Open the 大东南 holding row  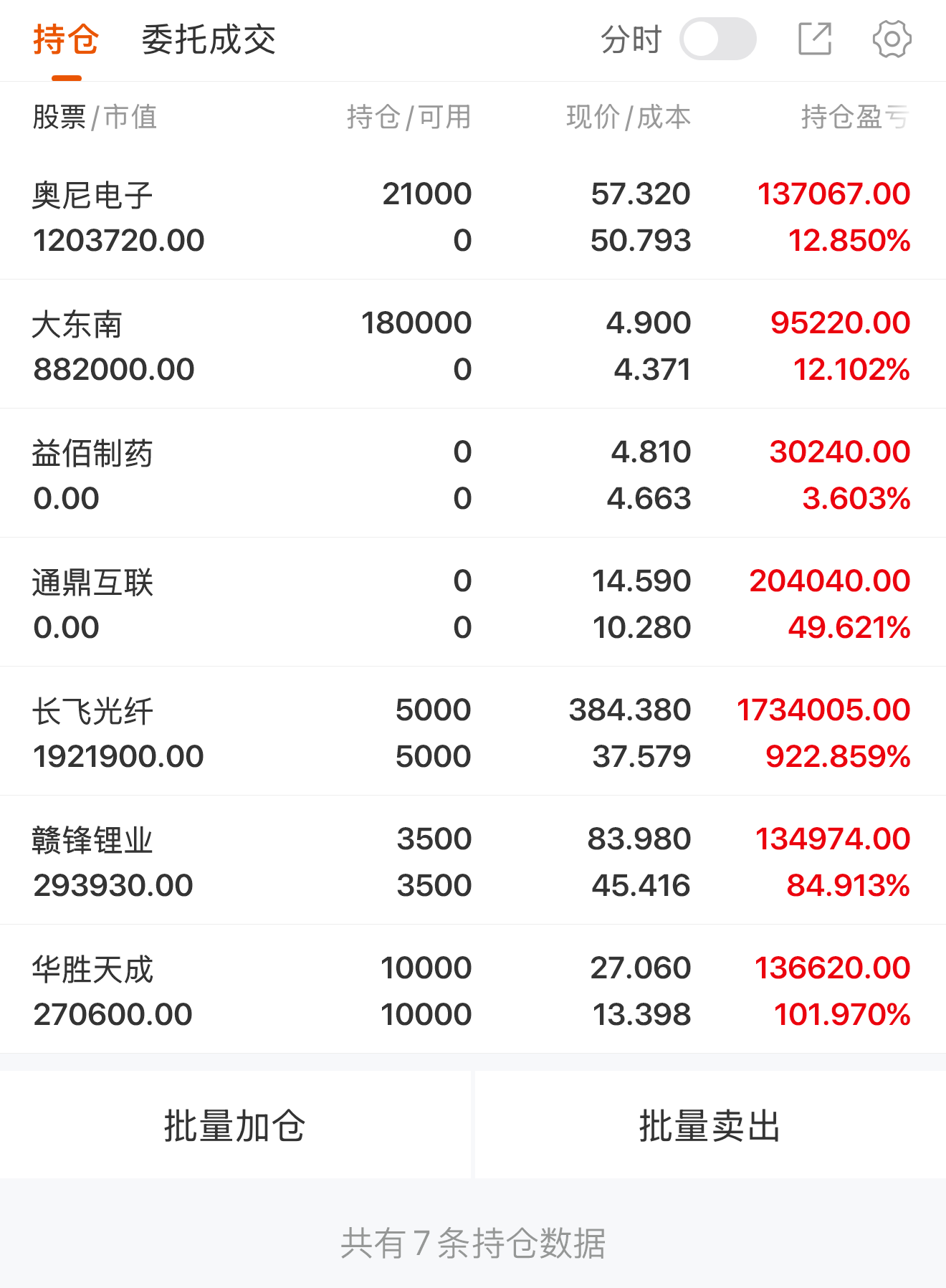(x=473, y=344)
